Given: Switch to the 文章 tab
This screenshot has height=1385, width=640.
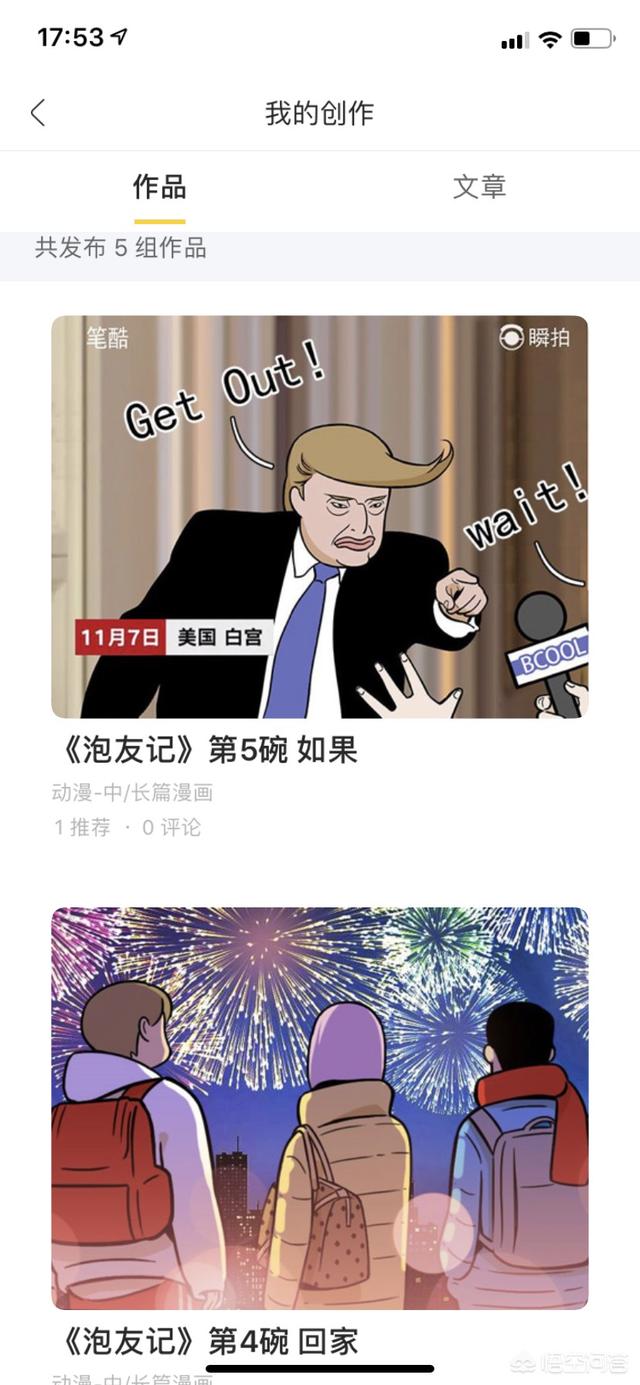Looking at the screenshot, I should [480, 187].
